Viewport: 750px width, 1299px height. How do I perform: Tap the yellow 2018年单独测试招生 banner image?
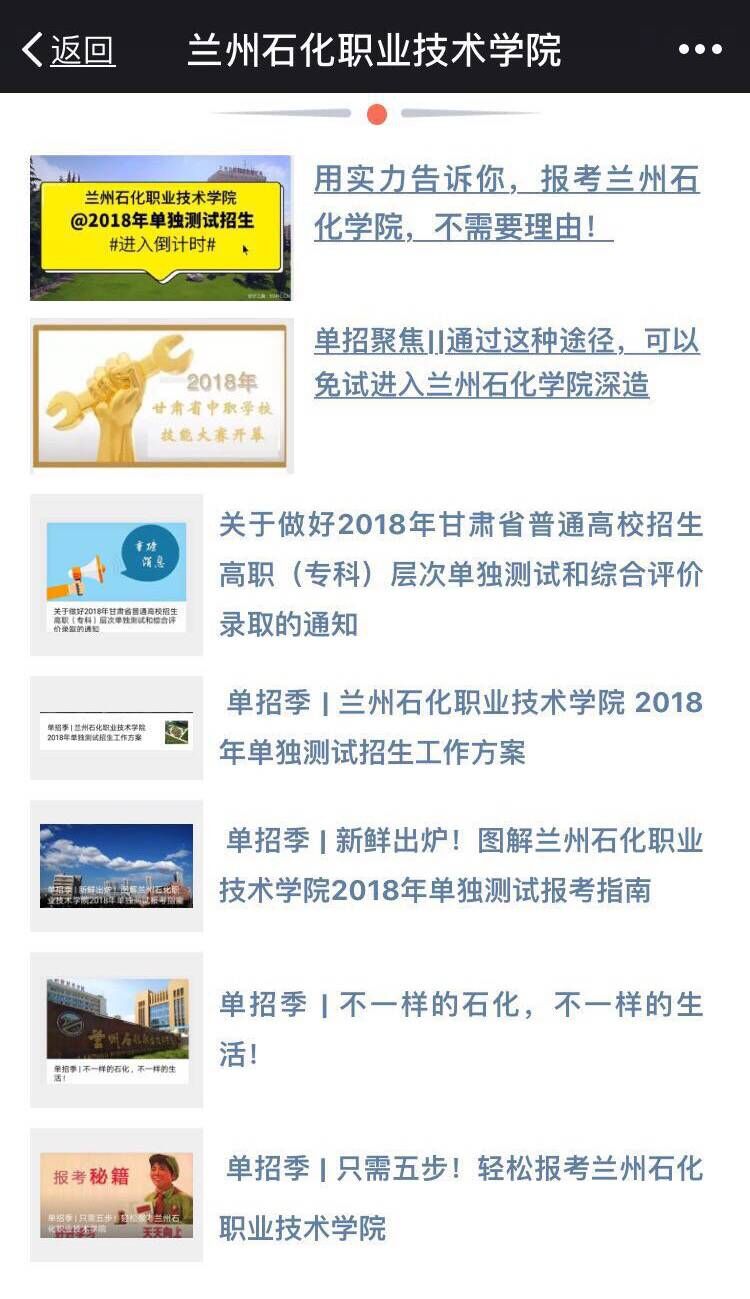160,227
